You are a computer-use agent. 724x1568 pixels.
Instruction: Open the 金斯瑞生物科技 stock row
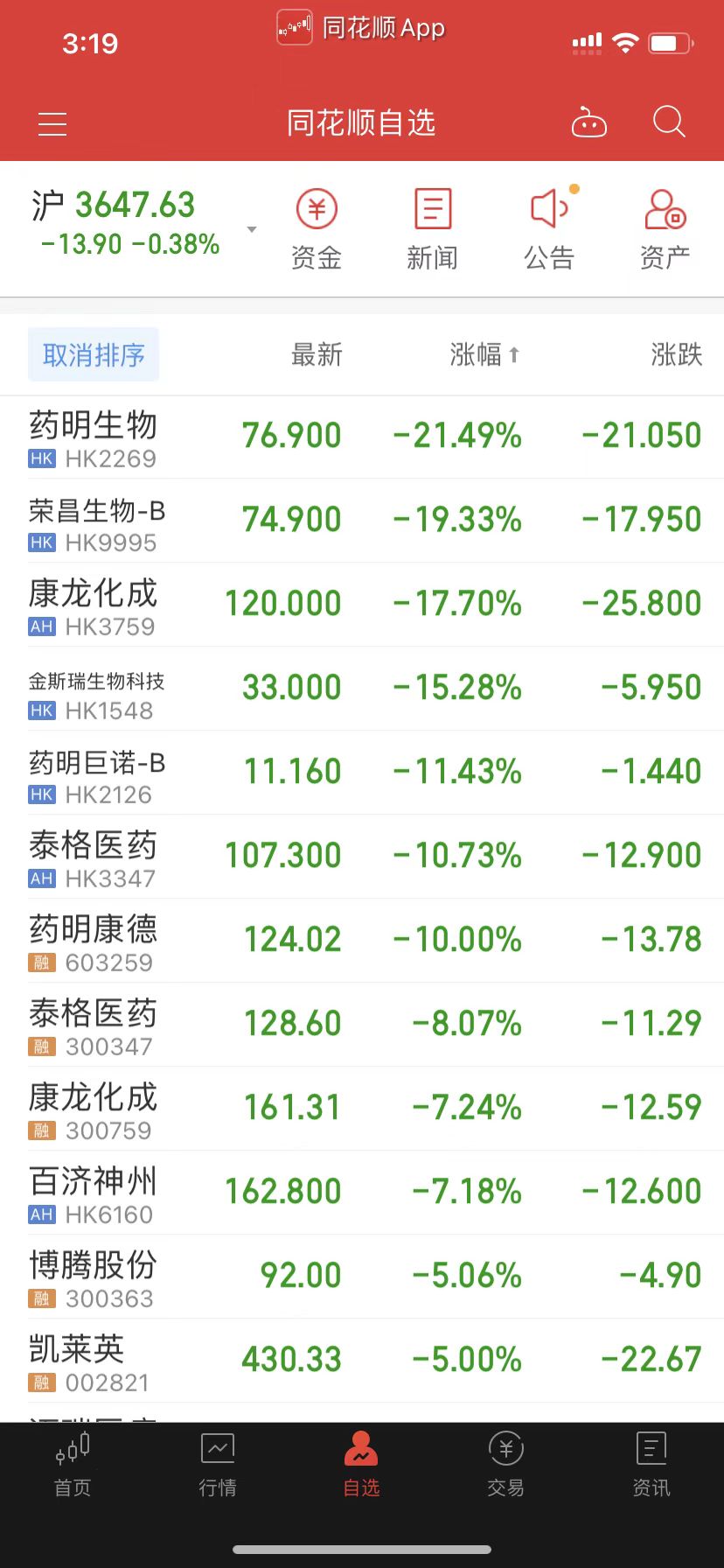(x=362, y=689)
